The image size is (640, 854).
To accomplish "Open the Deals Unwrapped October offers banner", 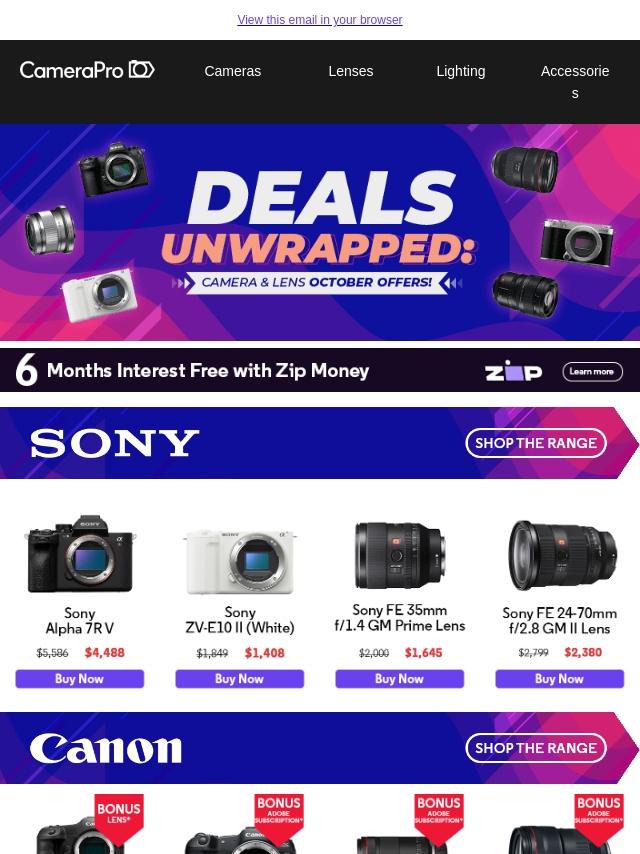I will pos(320,232).
